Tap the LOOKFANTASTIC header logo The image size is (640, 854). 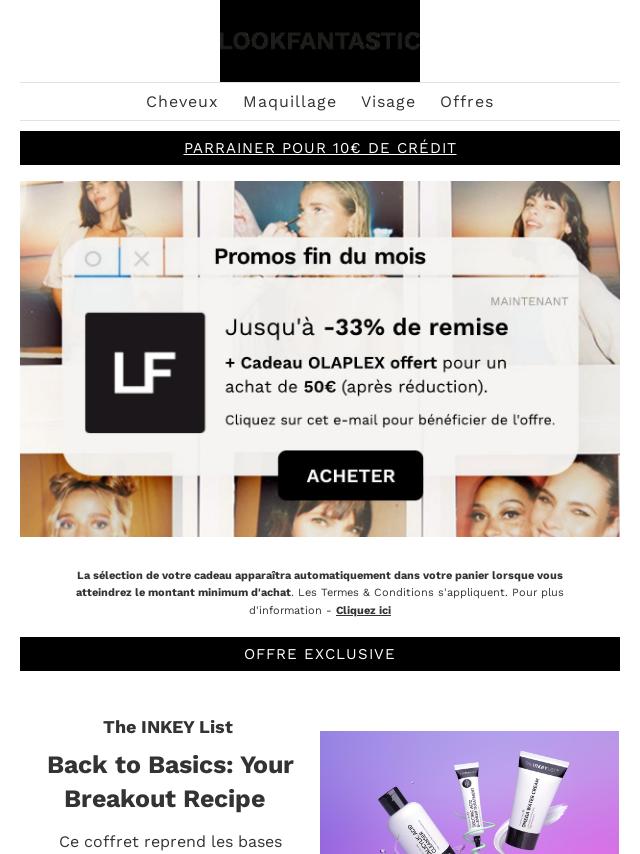click(320, 41)
